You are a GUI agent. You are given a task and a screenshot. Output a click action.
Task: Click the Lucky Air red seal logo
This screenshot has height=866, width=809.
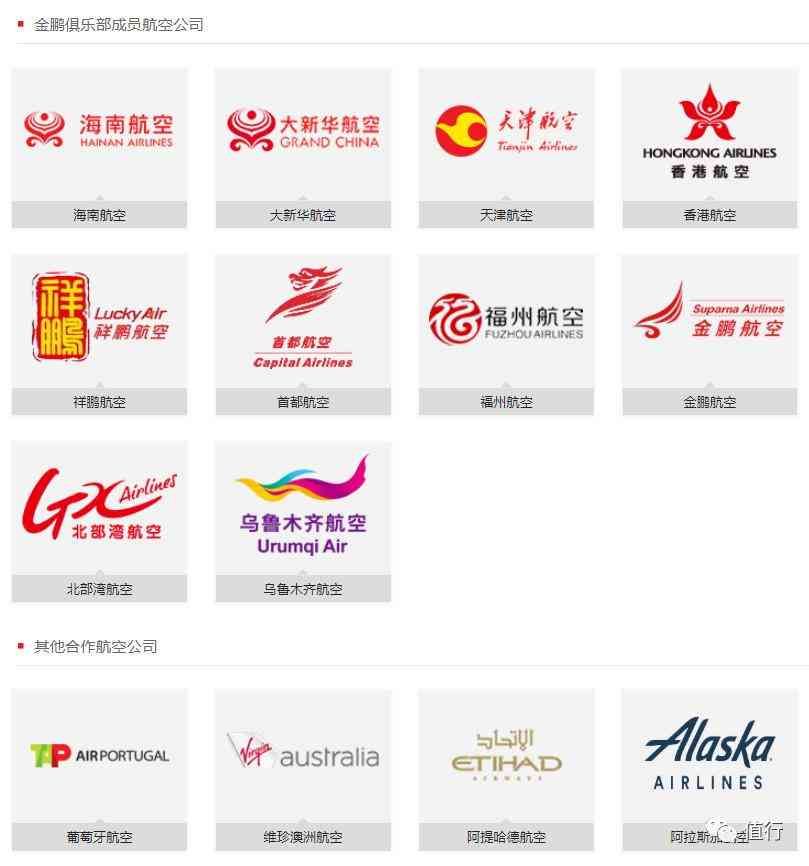tap(98, 317)
